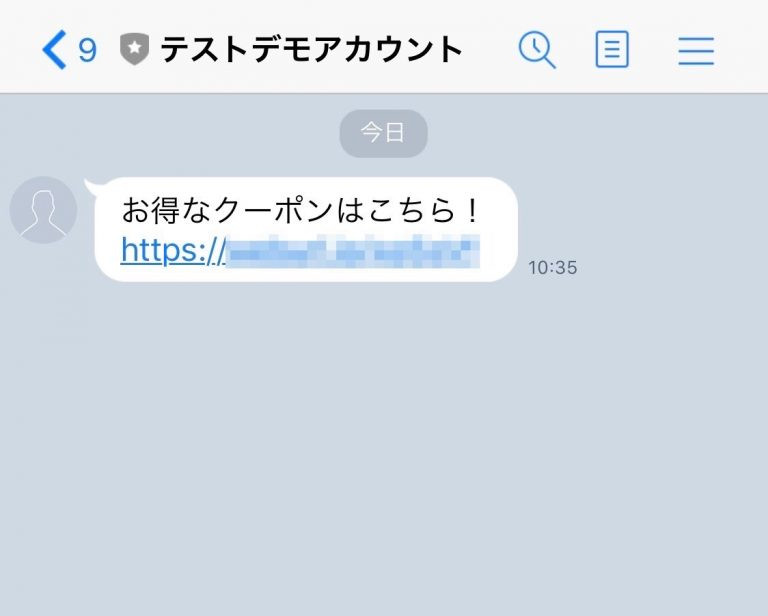Open the notes icon in header
768x616 pixels.
coord(612,49)
